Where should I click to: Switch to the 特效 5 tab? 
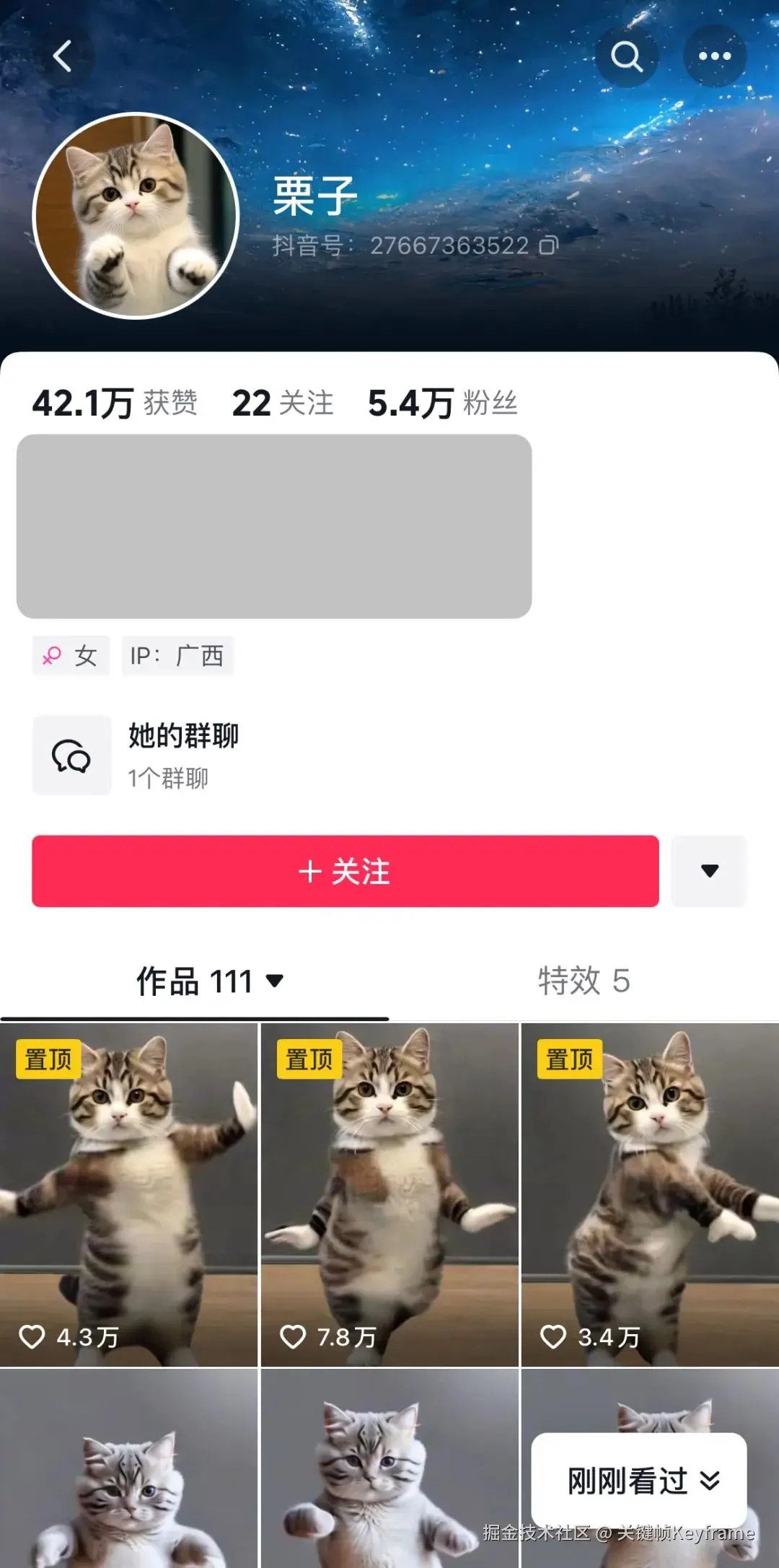[x=583, y=981]
